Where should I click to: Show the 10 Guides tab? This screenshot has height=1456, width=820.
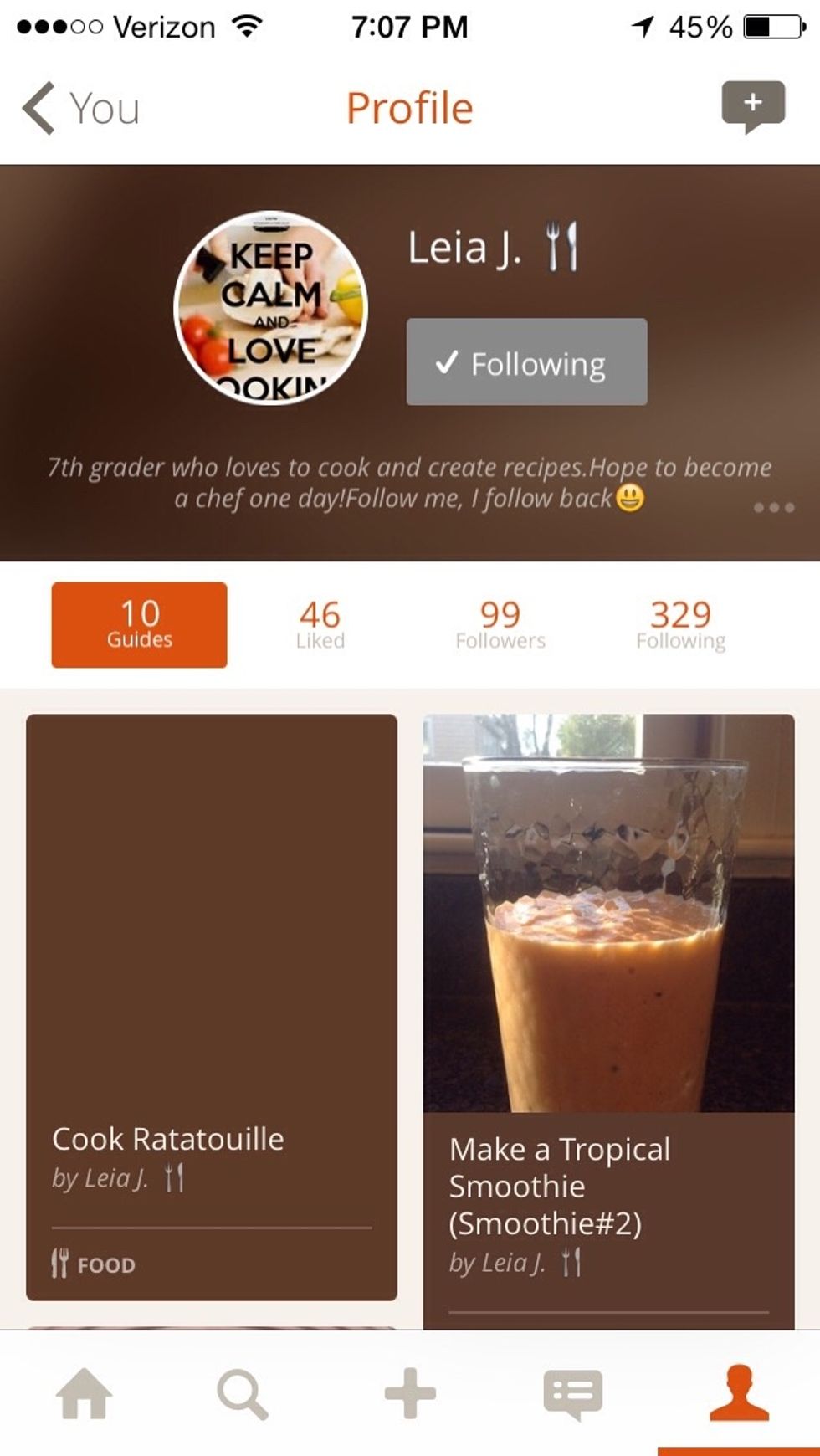tap(139, 625)
